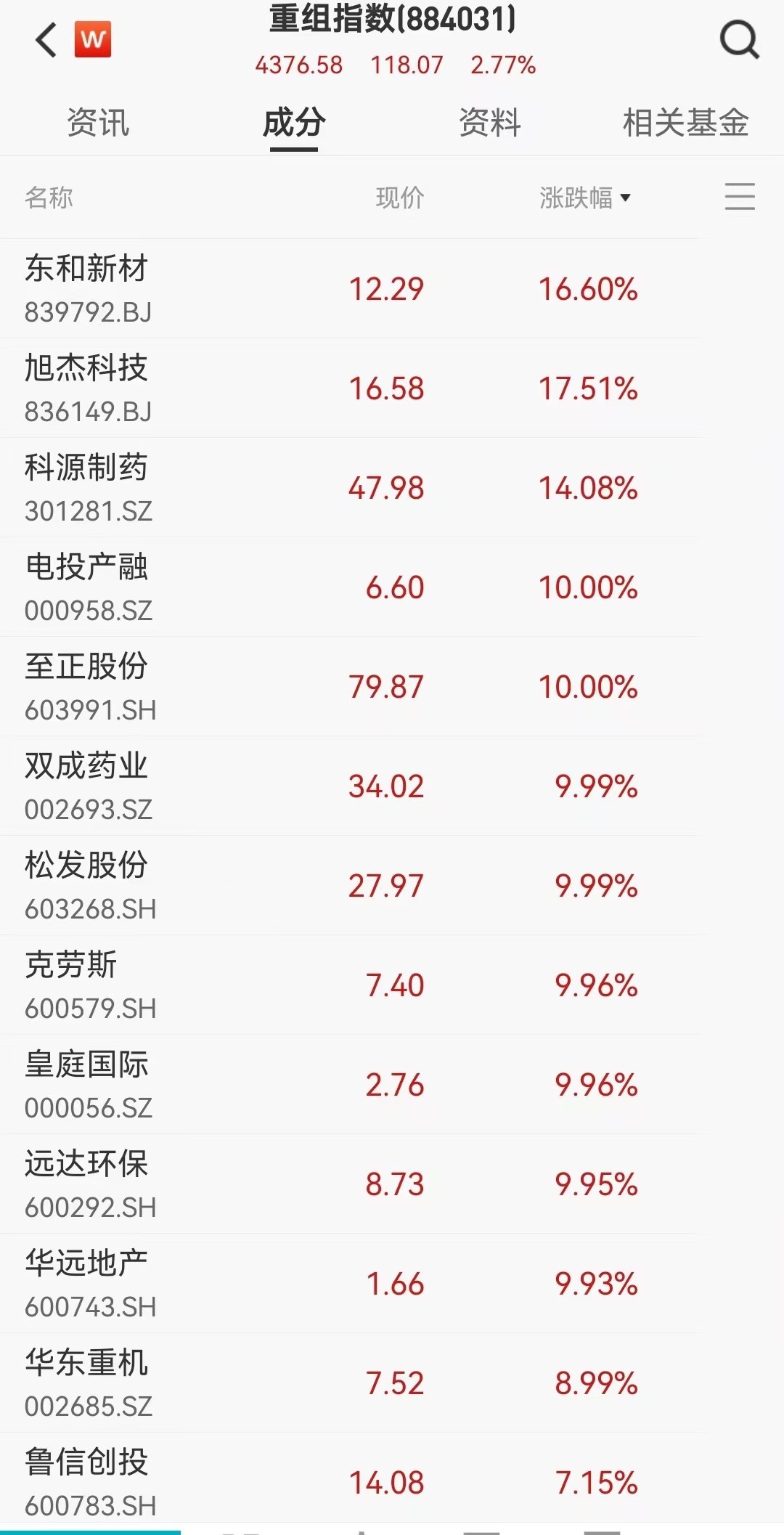Switch to the 资讯 tab
784x1535 pixels.
[x=98, y=122]
